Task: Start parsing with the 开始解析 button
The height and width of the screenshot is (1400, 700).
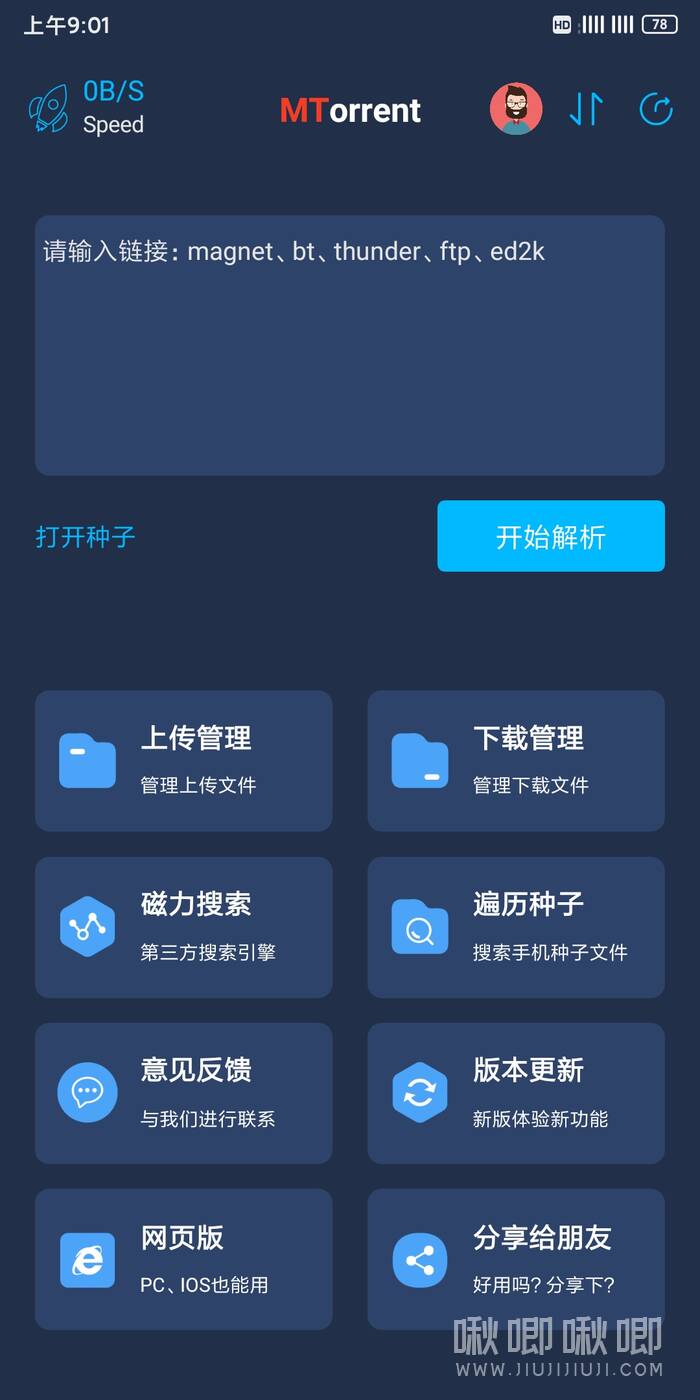Action: 551,537
